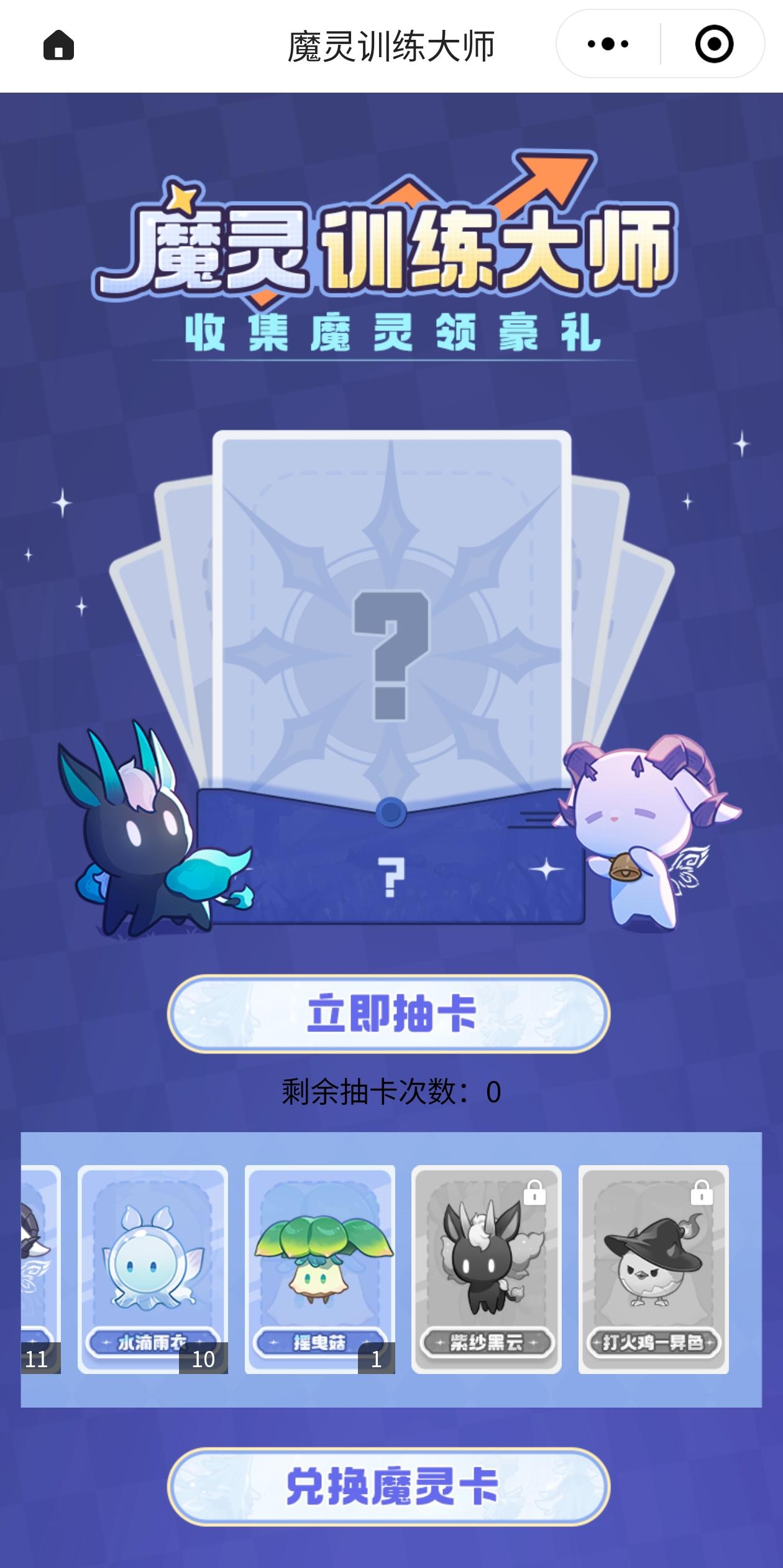Open the three-dot more menu

[x=608, y=44]
